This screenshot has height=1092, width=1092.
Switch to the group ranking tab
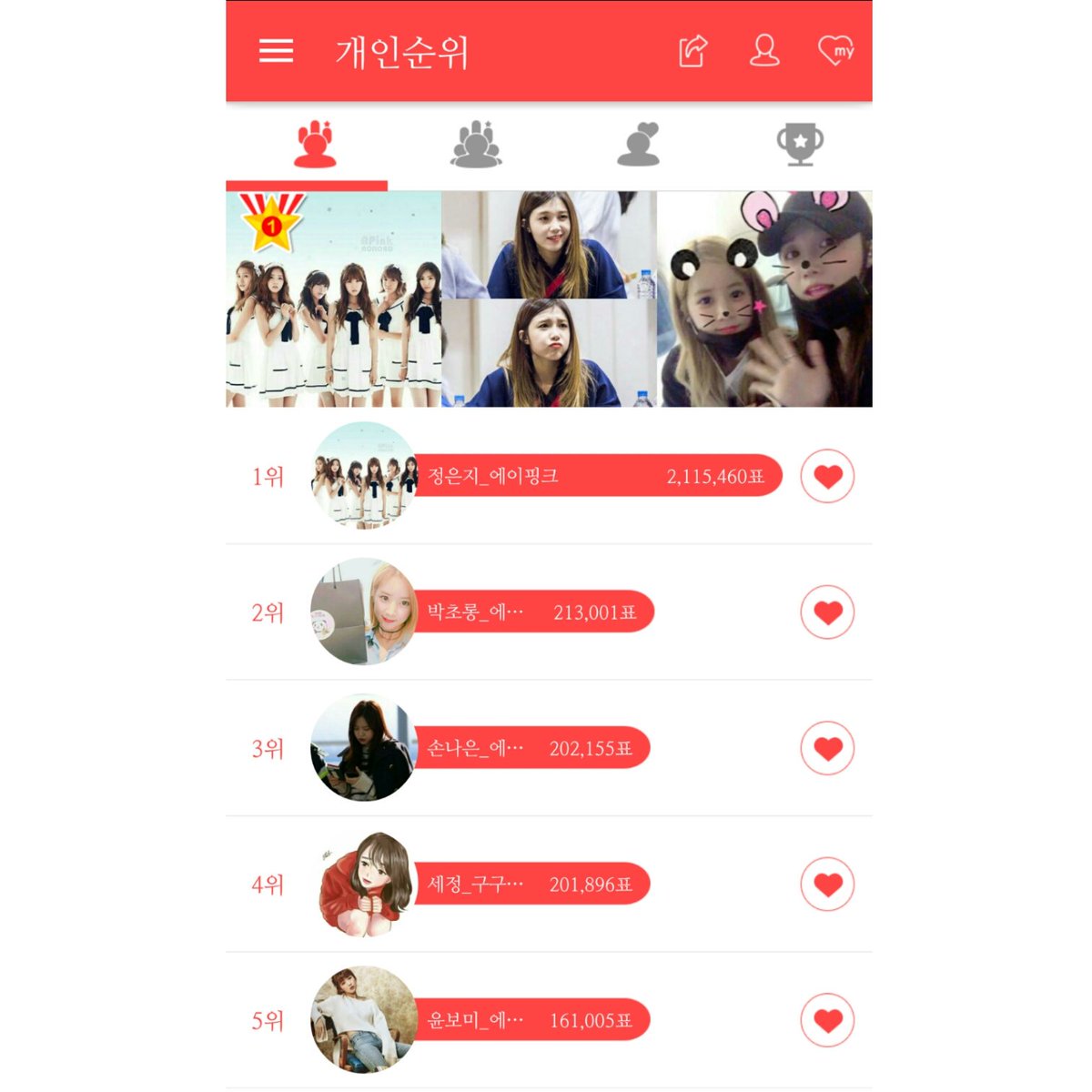(x=476, y=145)
